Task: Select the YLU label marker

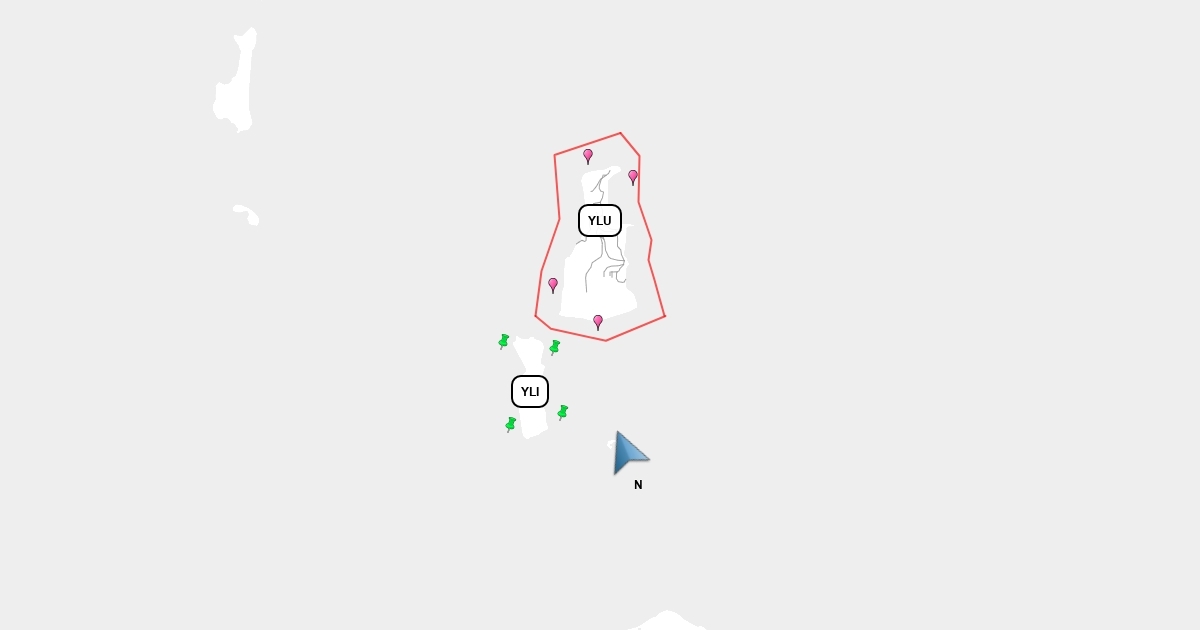Action: pos(600,220)
